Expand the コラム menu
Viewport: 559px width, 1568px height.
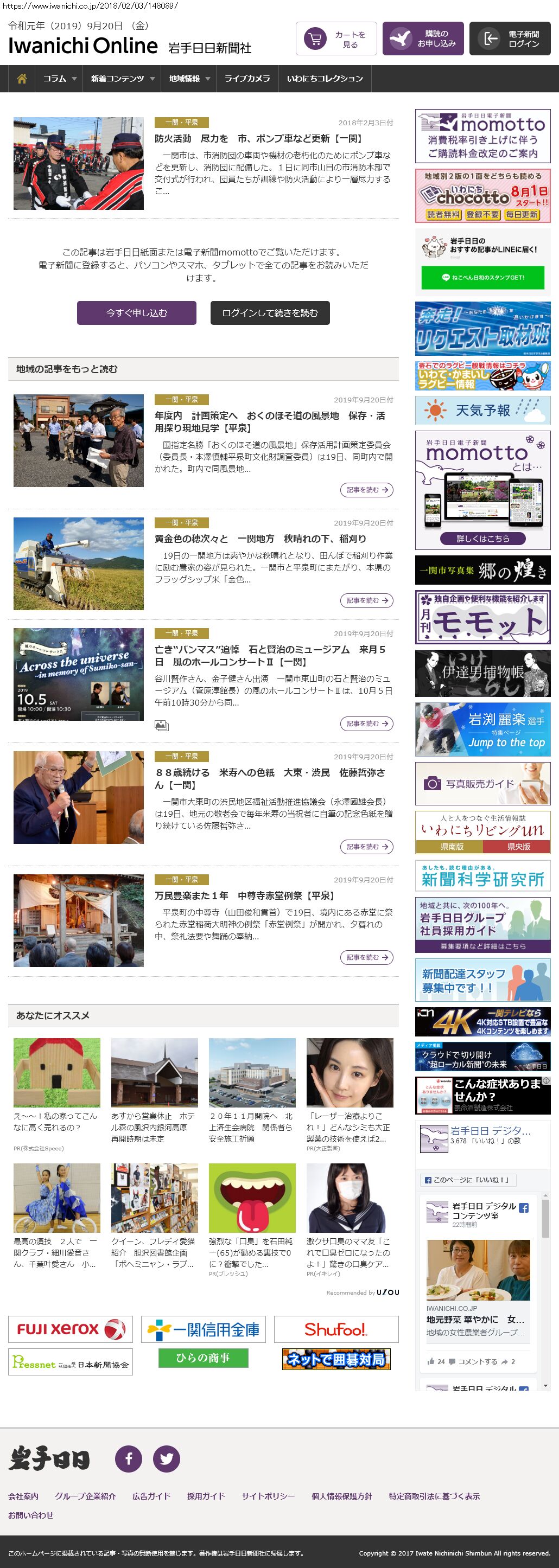(x=59, y=79)
